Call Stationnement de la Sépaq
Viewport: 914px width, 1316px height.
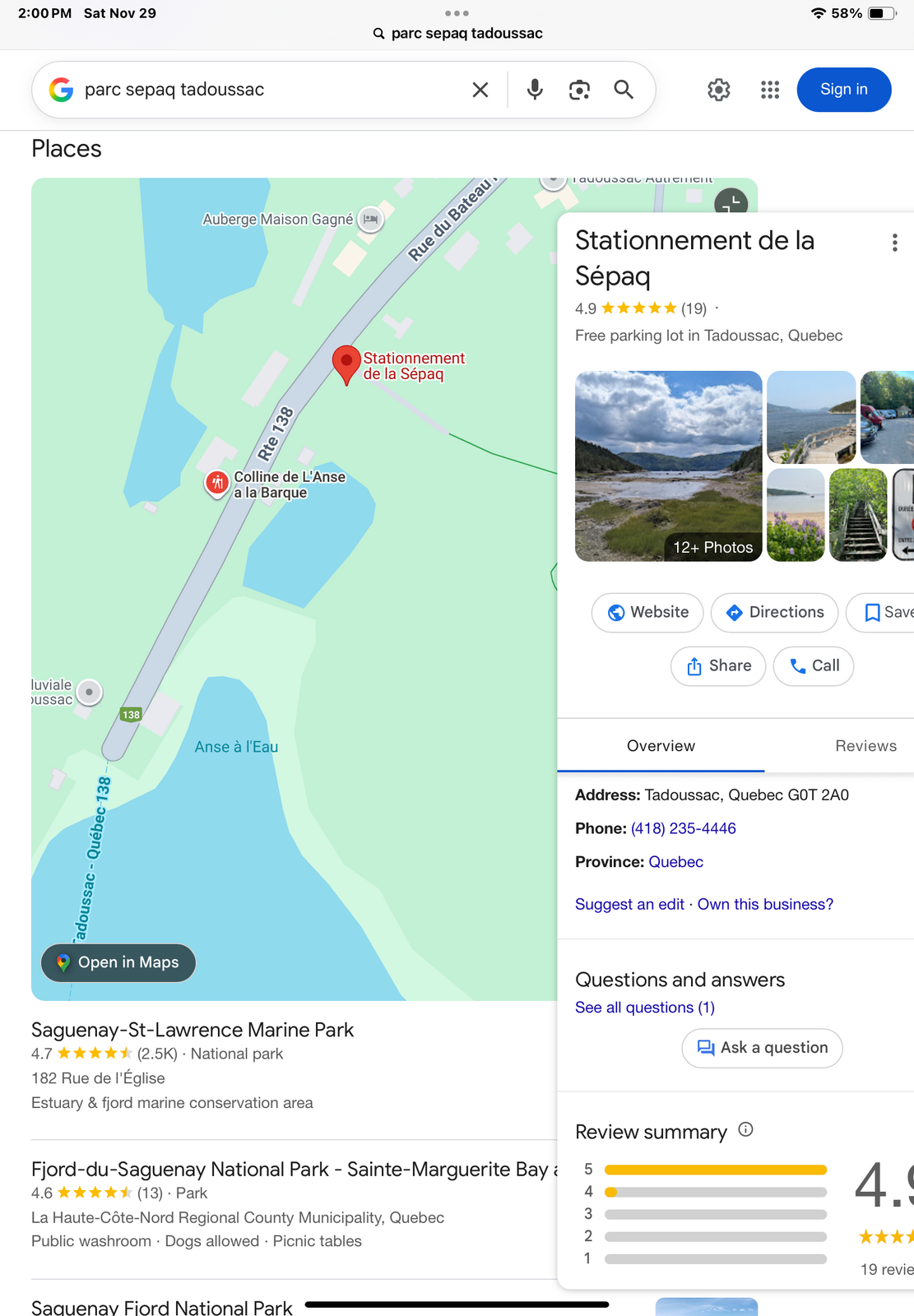[x=814, y=666]
